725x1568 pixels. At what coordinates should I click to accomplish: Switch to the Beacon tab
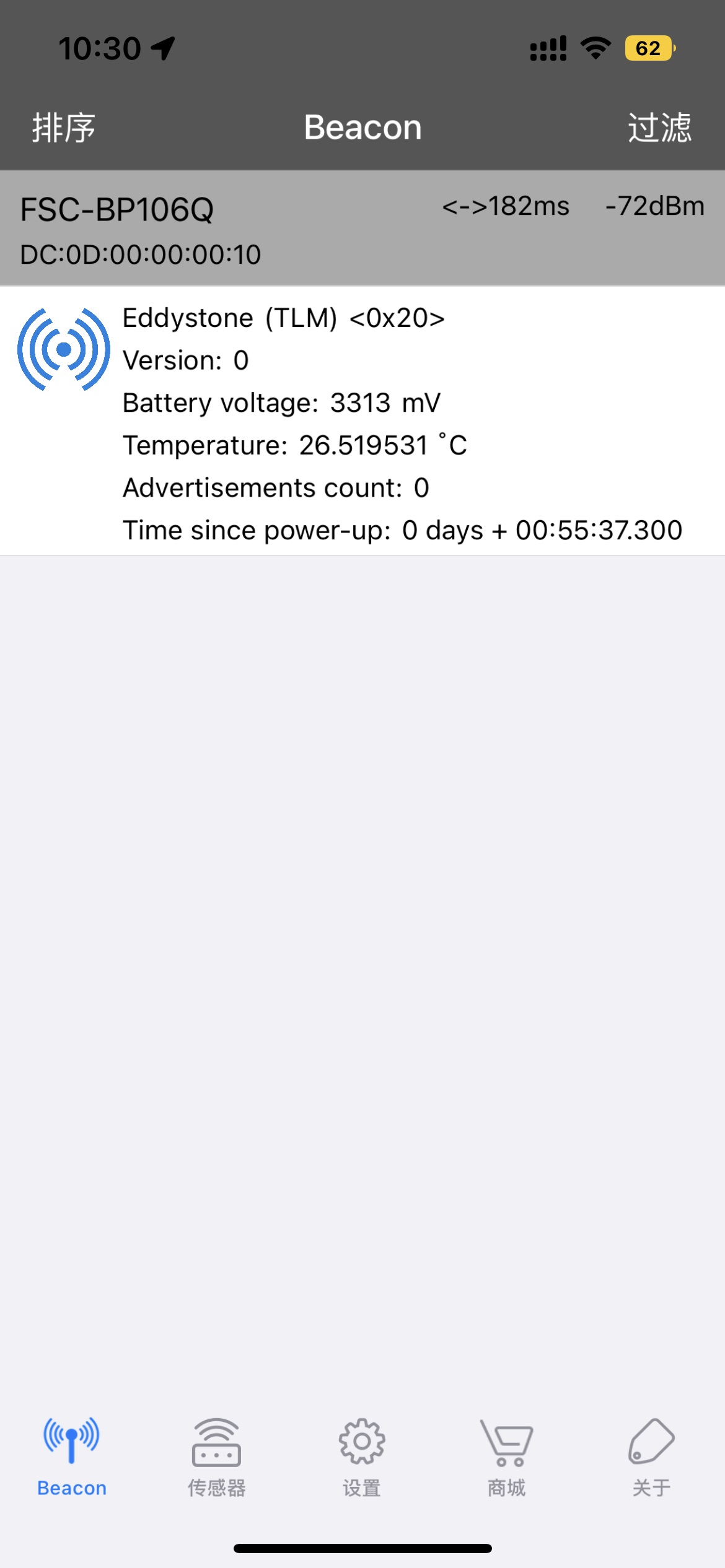point(72,1457)
